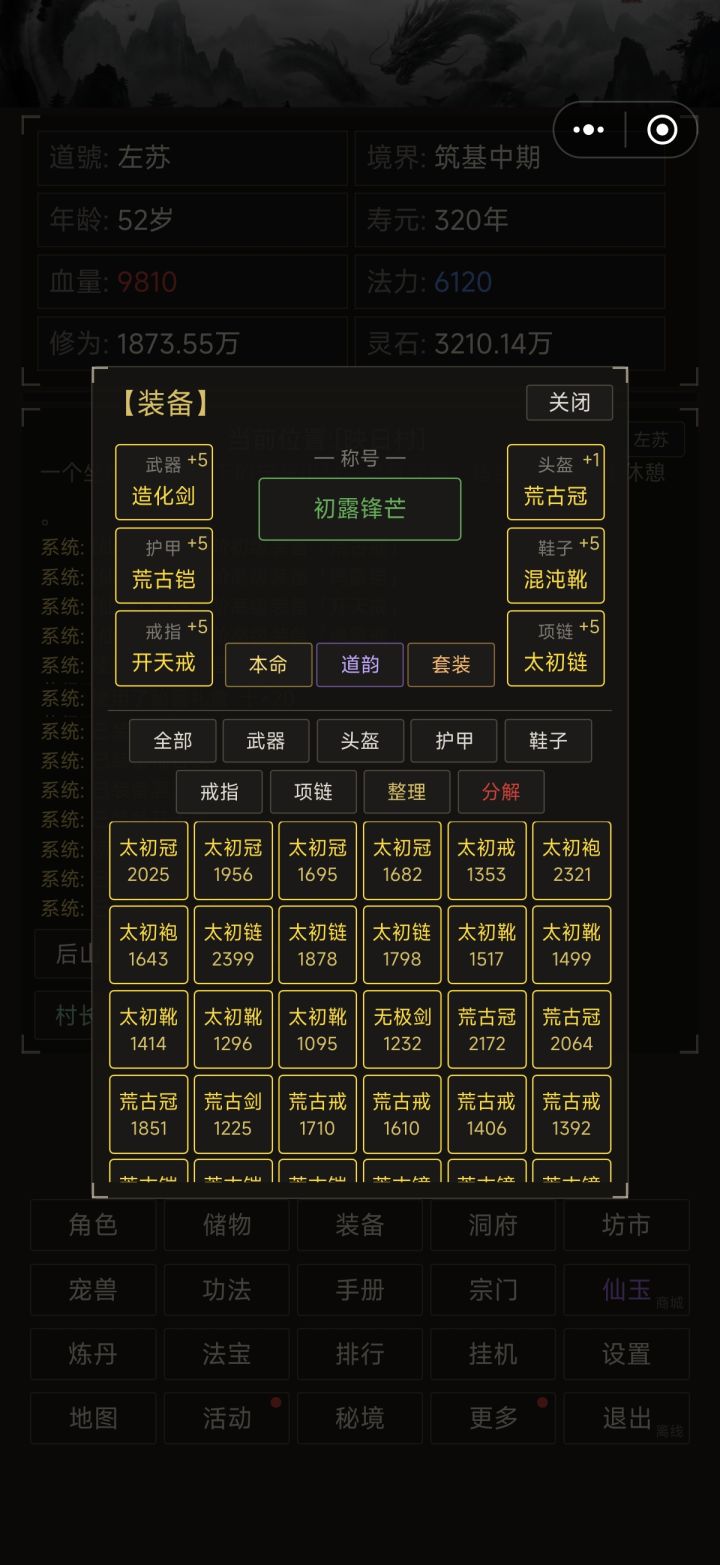
Task: Open the 储物 (storage) panel
Action: 226,1225
